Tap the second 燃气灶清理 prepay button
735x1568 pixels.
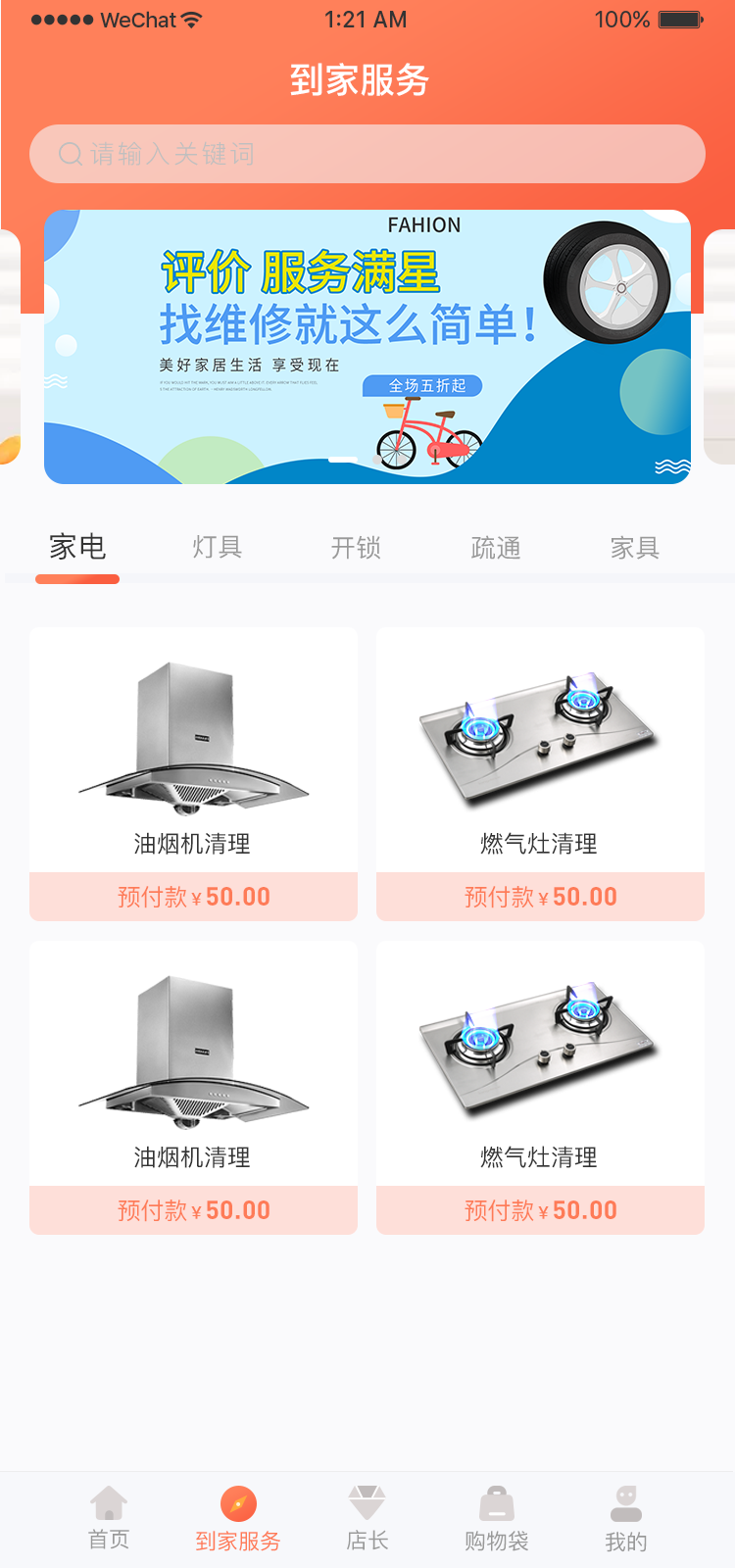(540, 1209)
